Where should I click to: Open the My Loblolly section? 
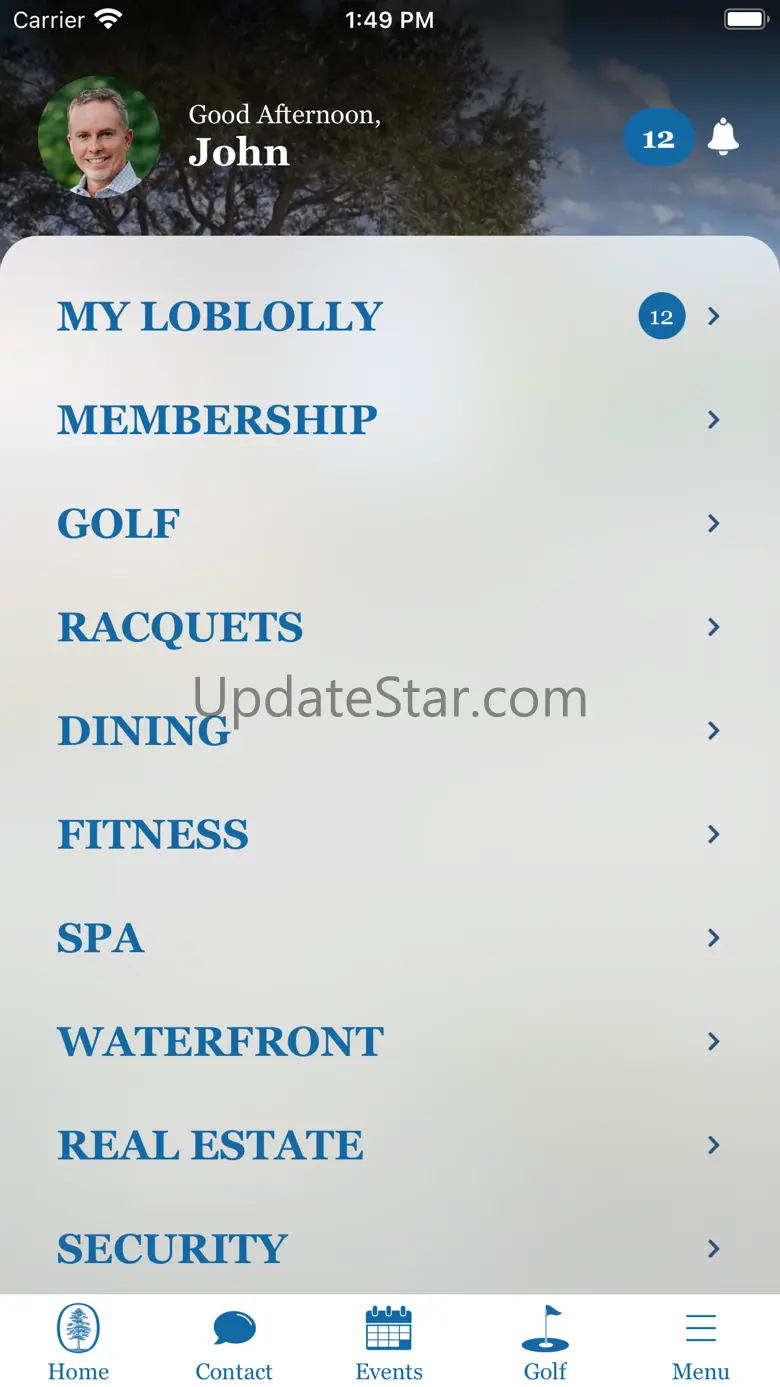[x=390, y=317]
